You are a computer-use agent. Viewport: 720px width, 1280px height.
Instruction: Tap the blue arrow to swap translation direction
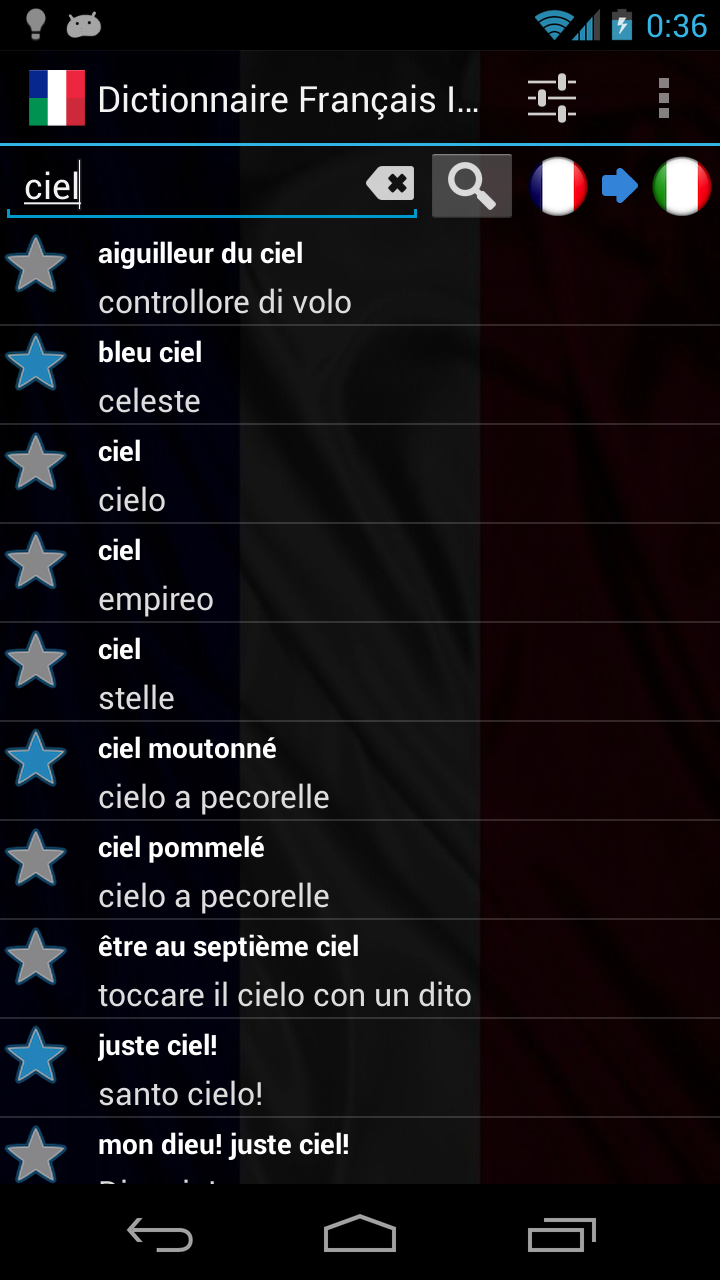point(620,186)
